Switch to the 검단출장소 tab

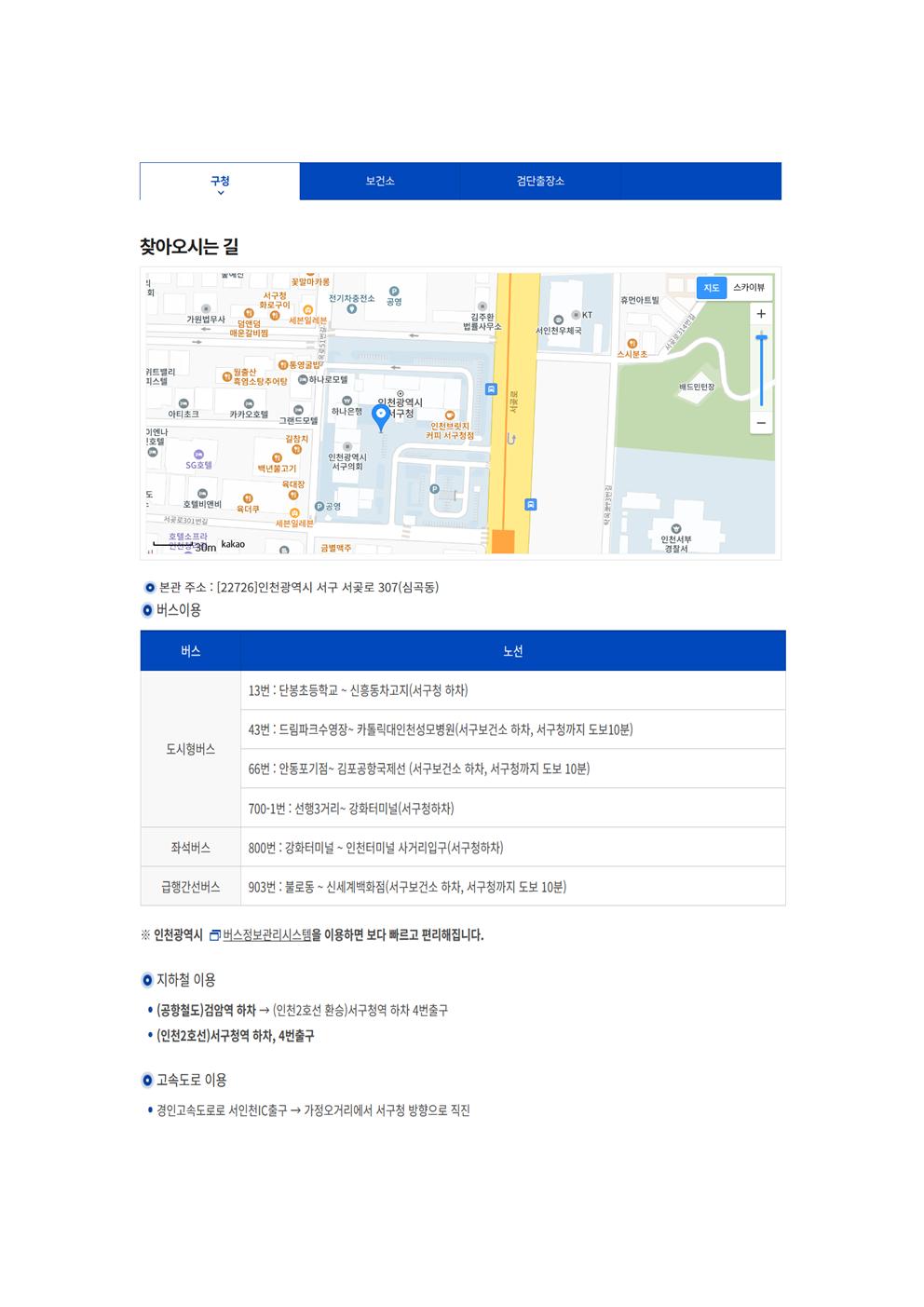(x=540, y=181)
